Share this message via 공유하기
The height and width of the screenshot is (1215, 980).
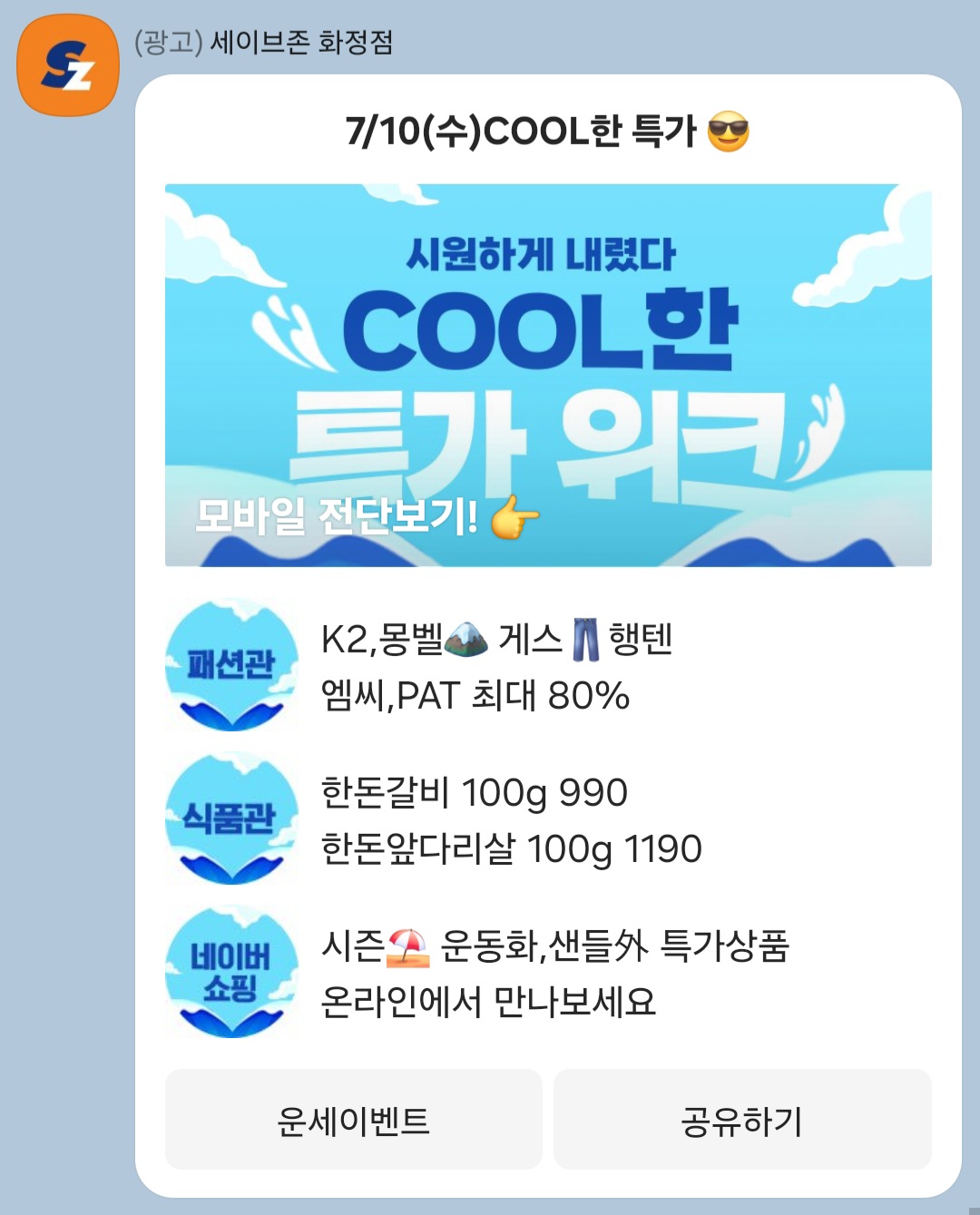[x=741, y=1121]
